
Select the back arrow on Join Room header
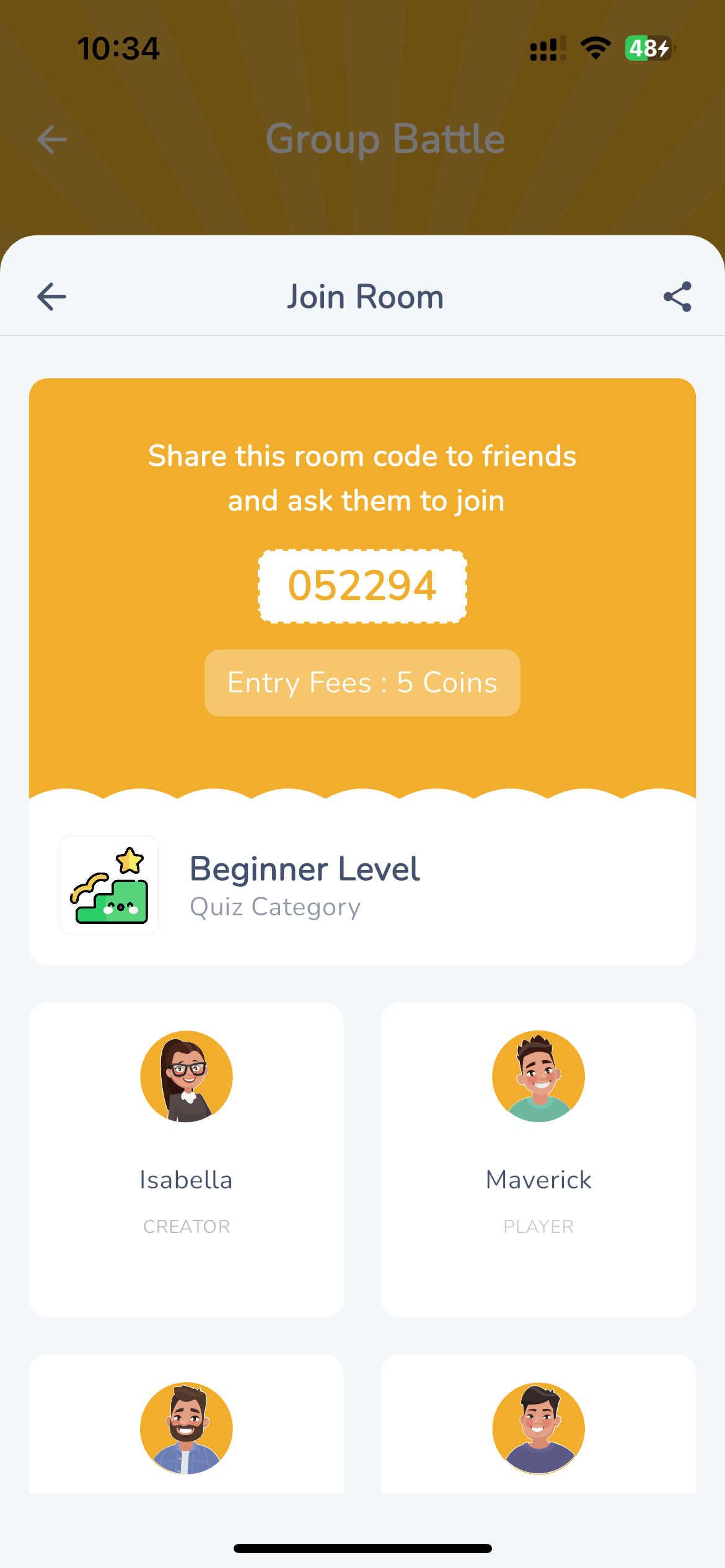(x=51, y=296)
